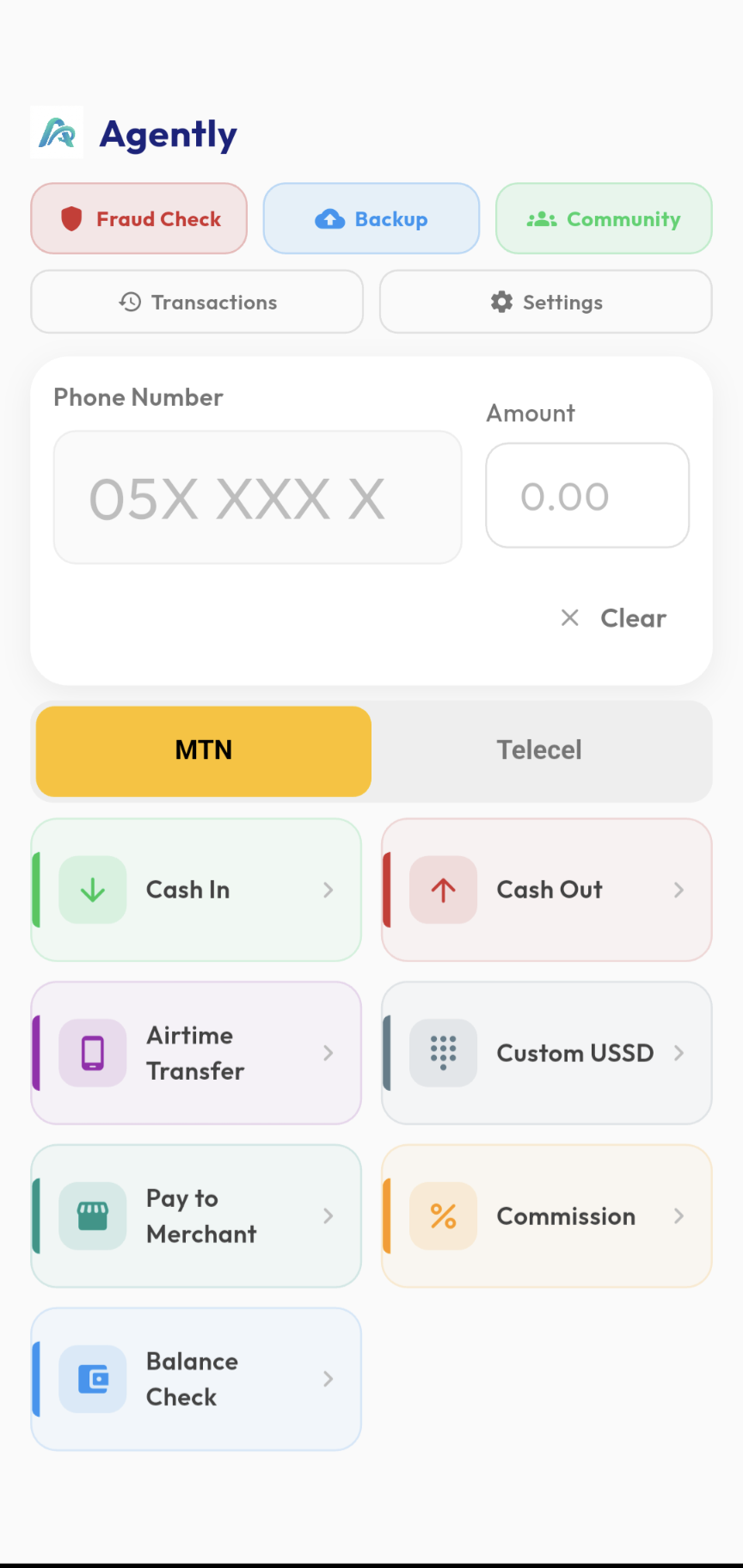Open the Custom USSD option
Image resolution: width=743 pixels, height=1568 pixels.
pos(547,1053)
